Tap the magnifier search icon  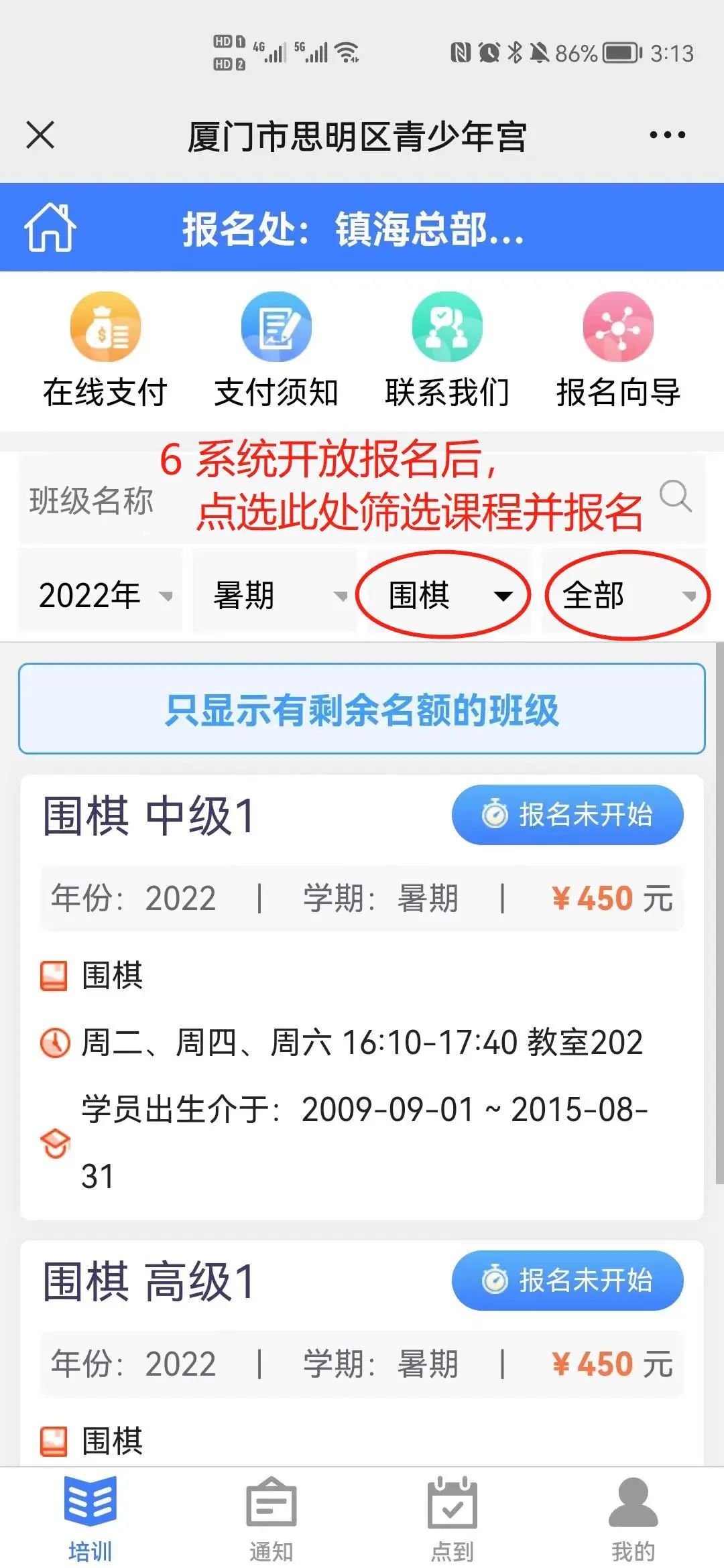click(675, 497)
